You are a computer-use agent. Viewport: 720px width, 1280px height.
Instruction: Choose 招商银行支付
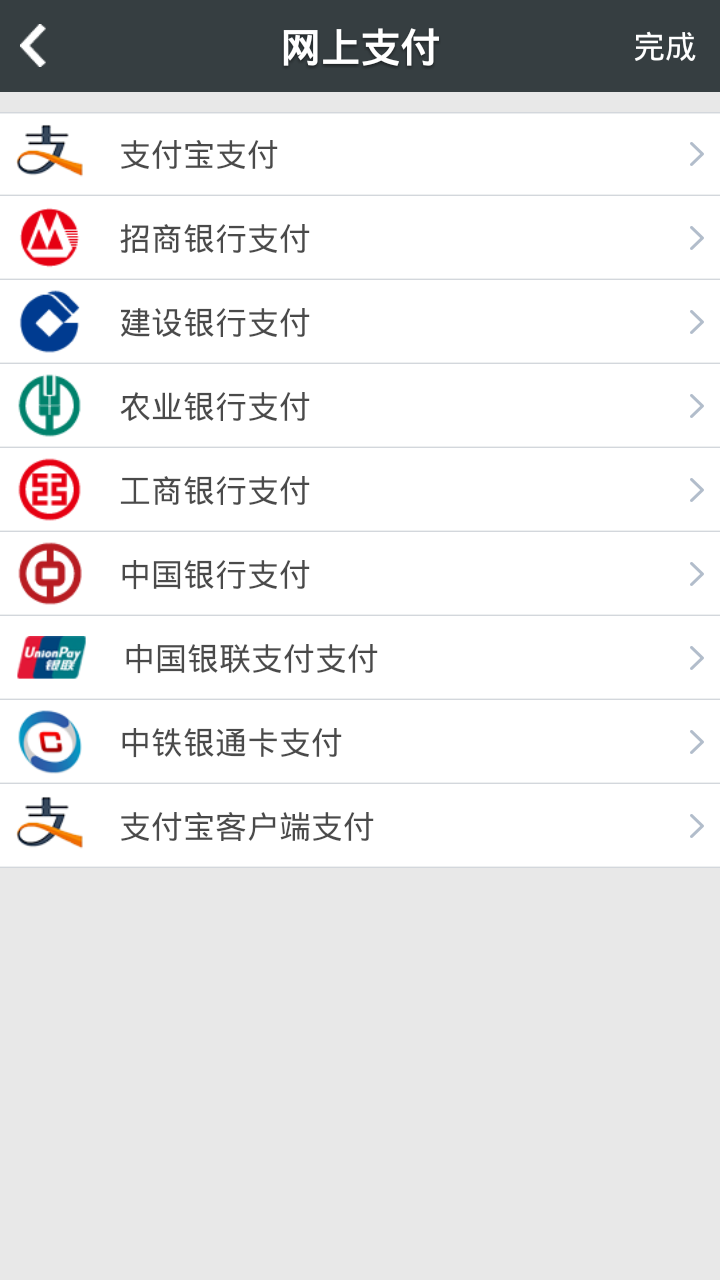[x=360, y=239]
